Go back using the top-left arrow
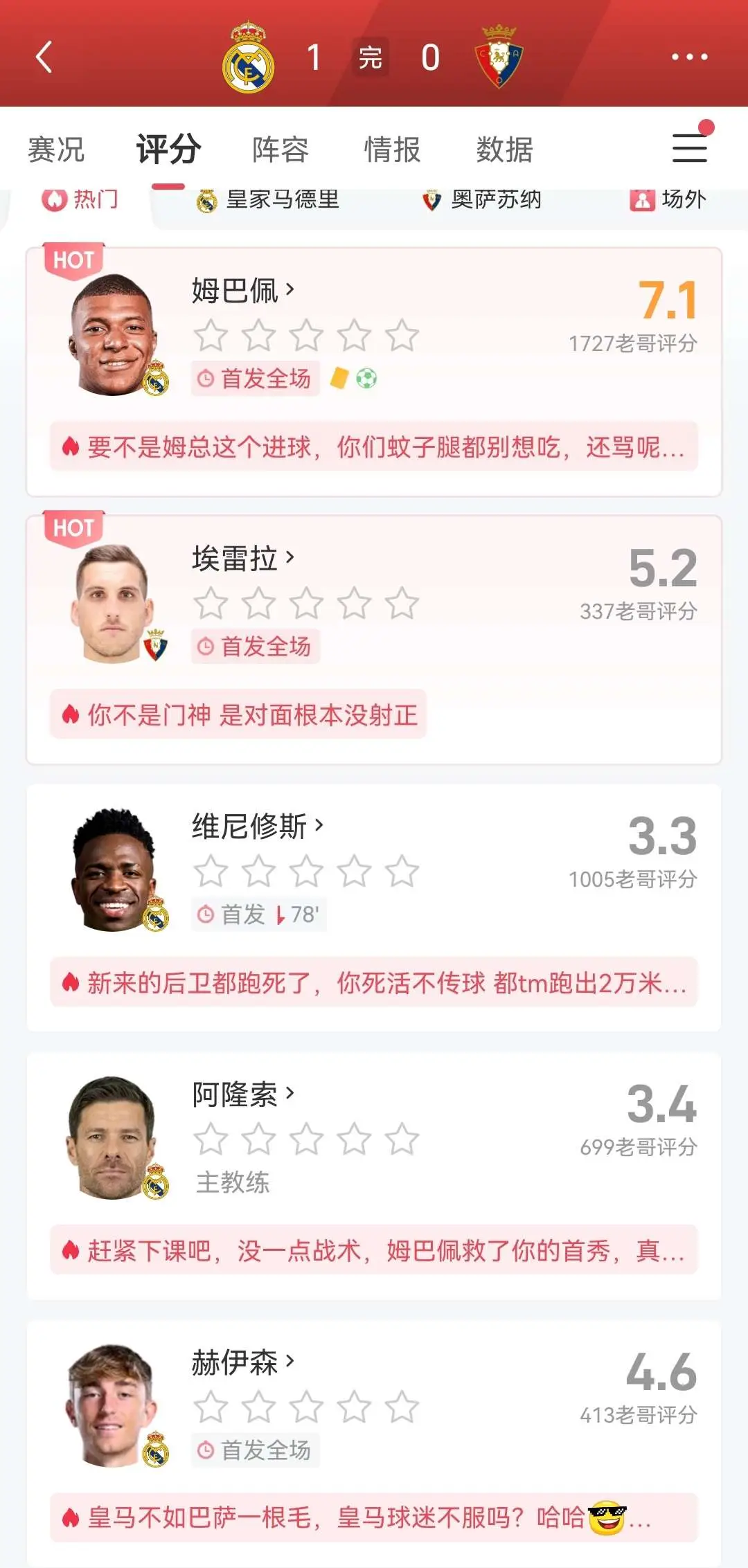The height and width of the screenshot is (1568, 748). point(44,57)
